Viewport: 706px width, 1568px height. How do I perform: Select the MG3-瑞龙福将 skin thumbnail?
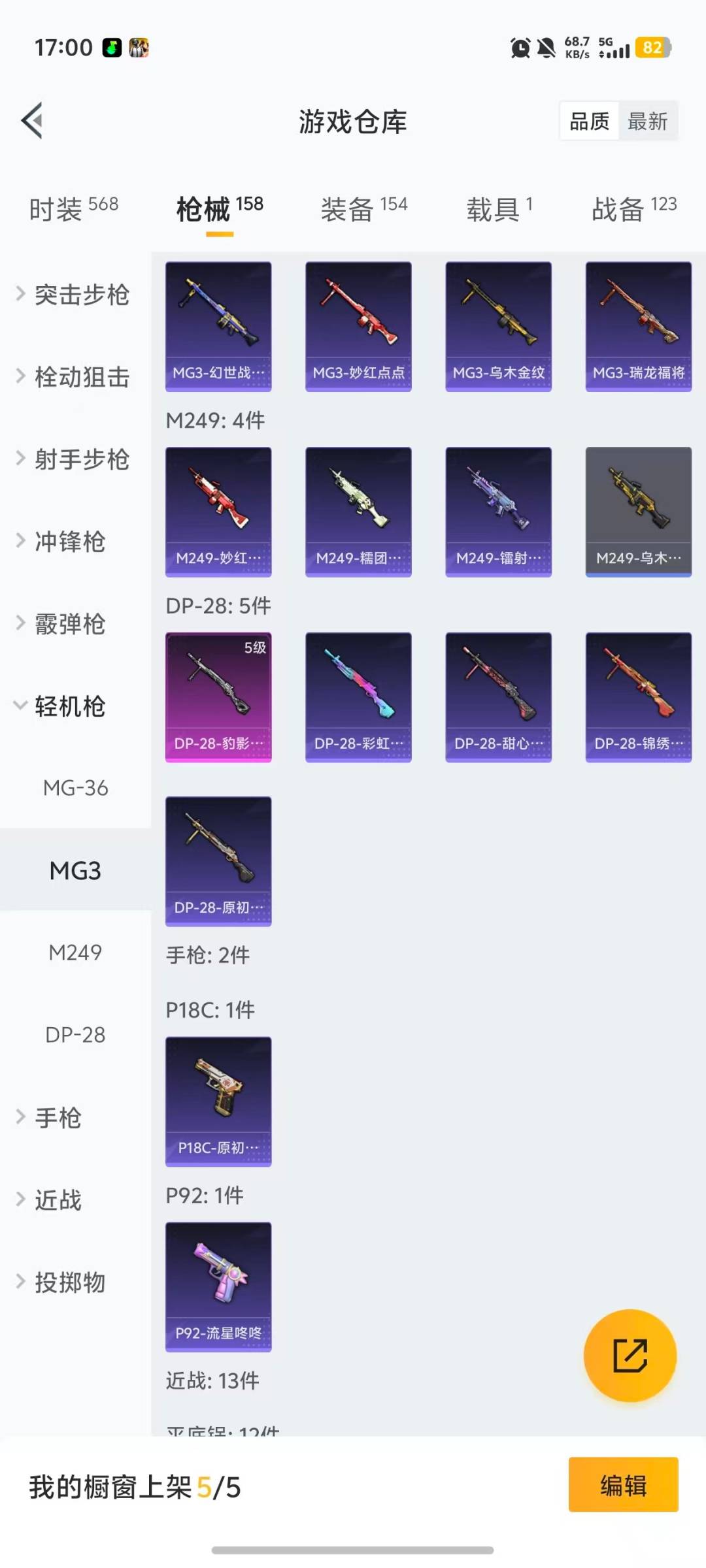tap(638, 325)
